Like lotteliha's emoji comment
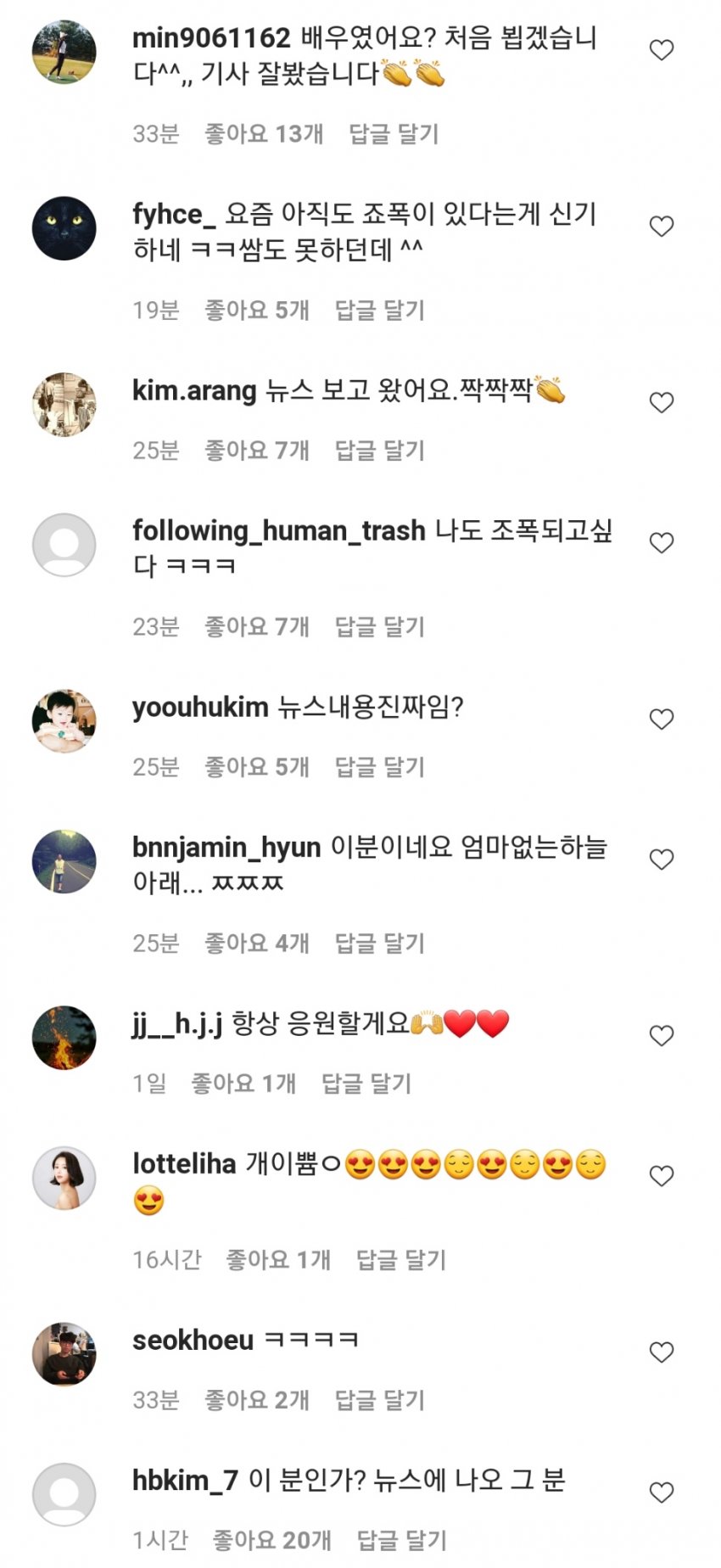The image size is (721, 1568). click(661, 1176)
